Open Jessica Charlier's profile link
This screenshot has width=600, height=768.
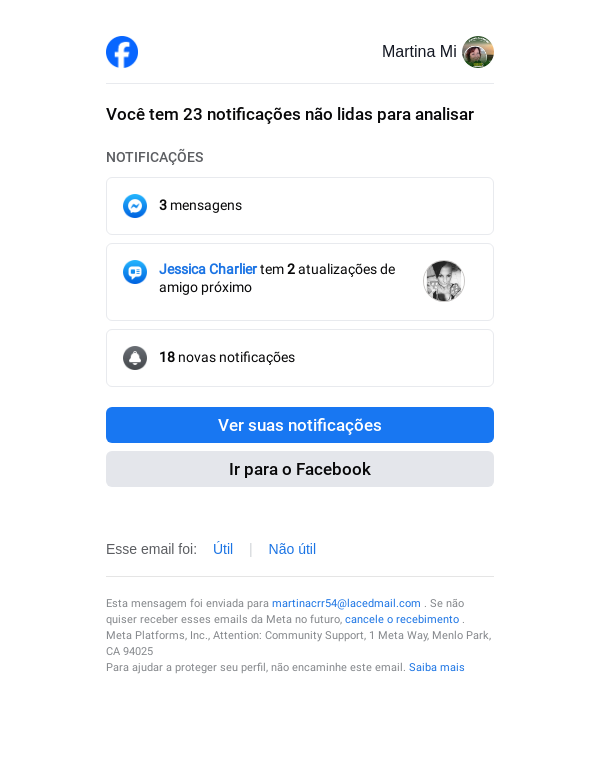coord(208,269)
